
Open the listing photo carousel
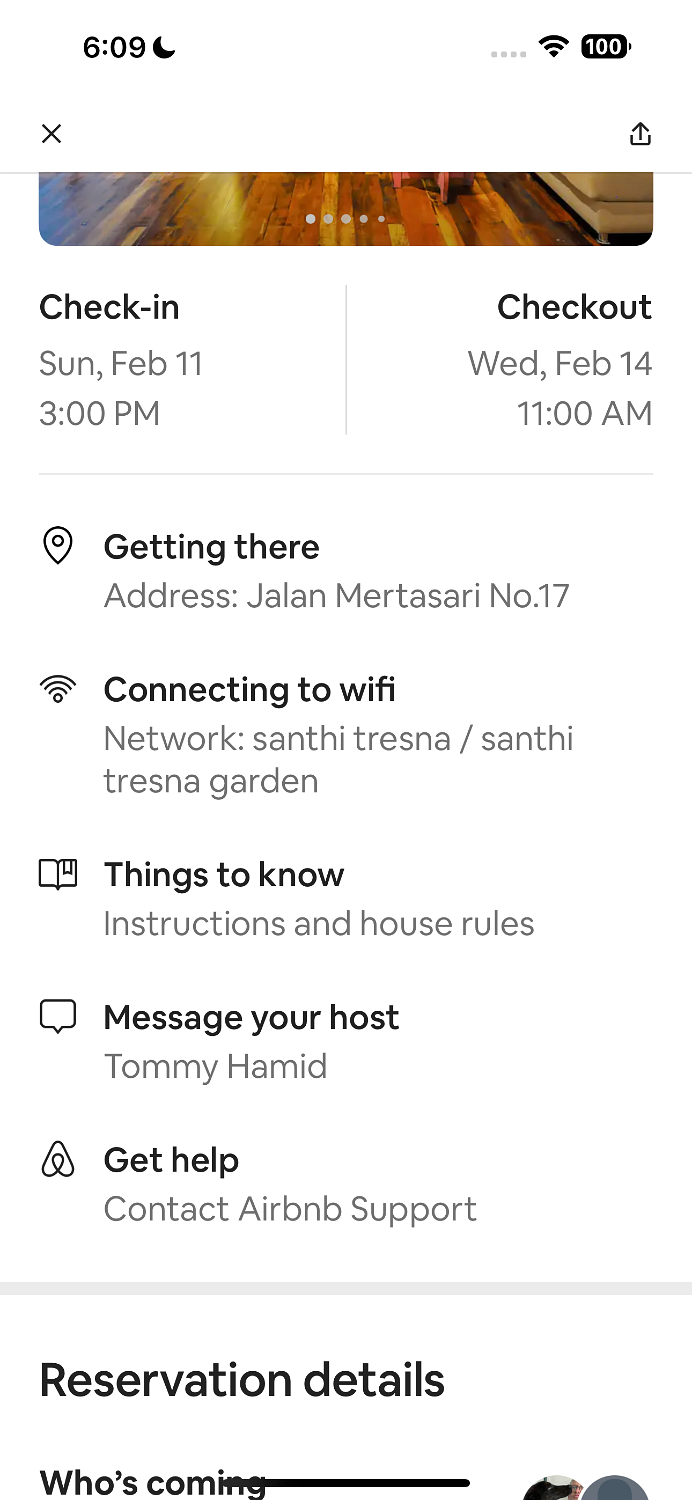[346, 208]
